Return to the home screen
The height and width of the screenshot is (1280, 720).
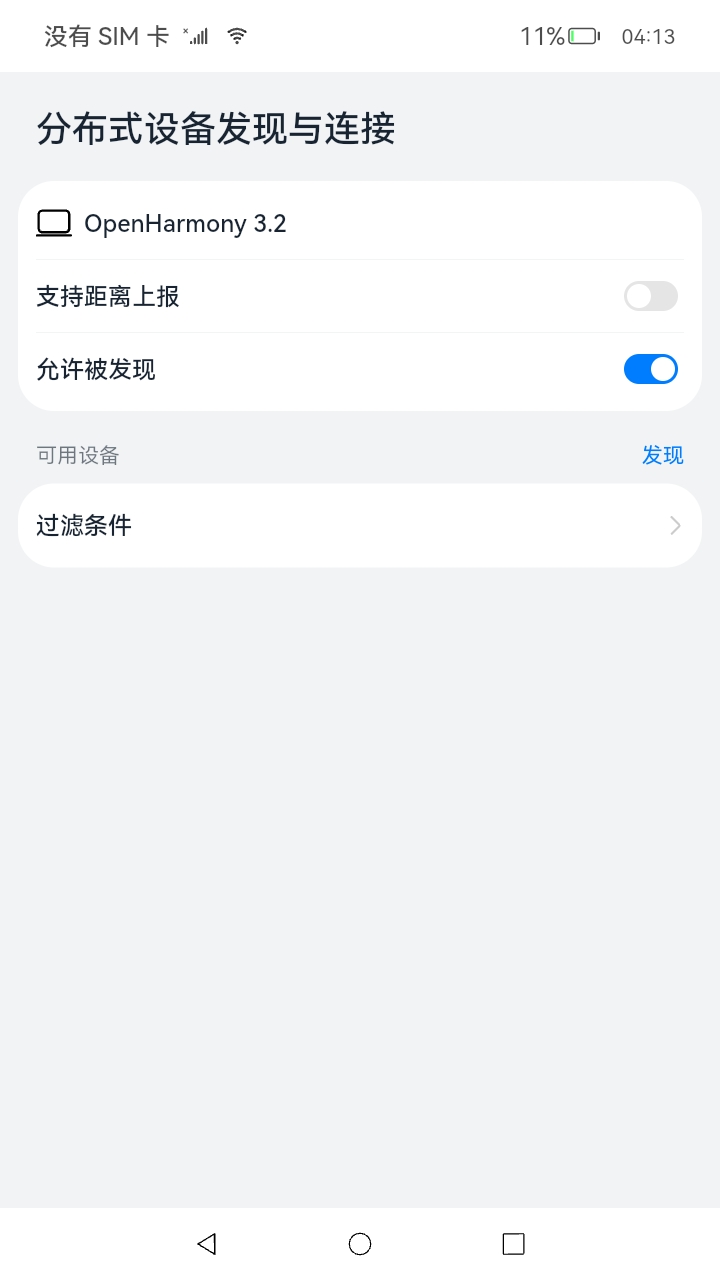coord(360,1244)
